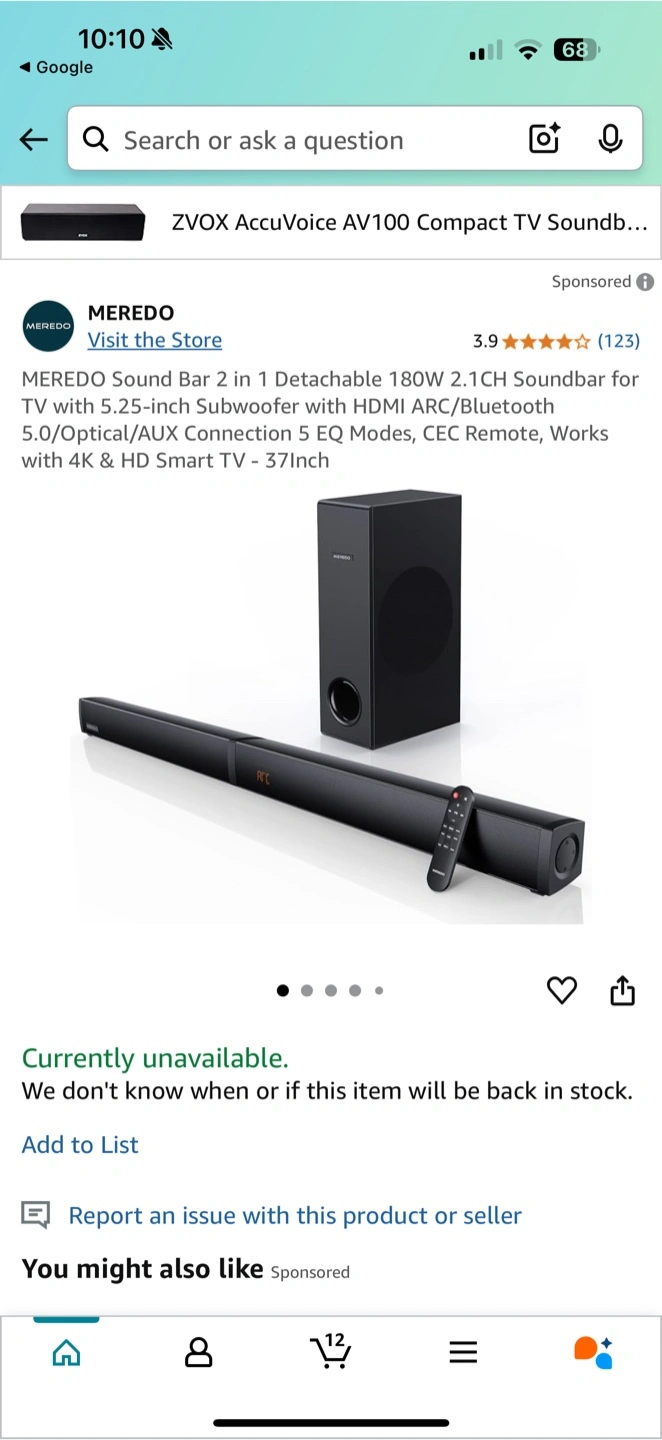Screen dimensions: 662x1440
Task: Add to List
Action: tap(80, 1145)
